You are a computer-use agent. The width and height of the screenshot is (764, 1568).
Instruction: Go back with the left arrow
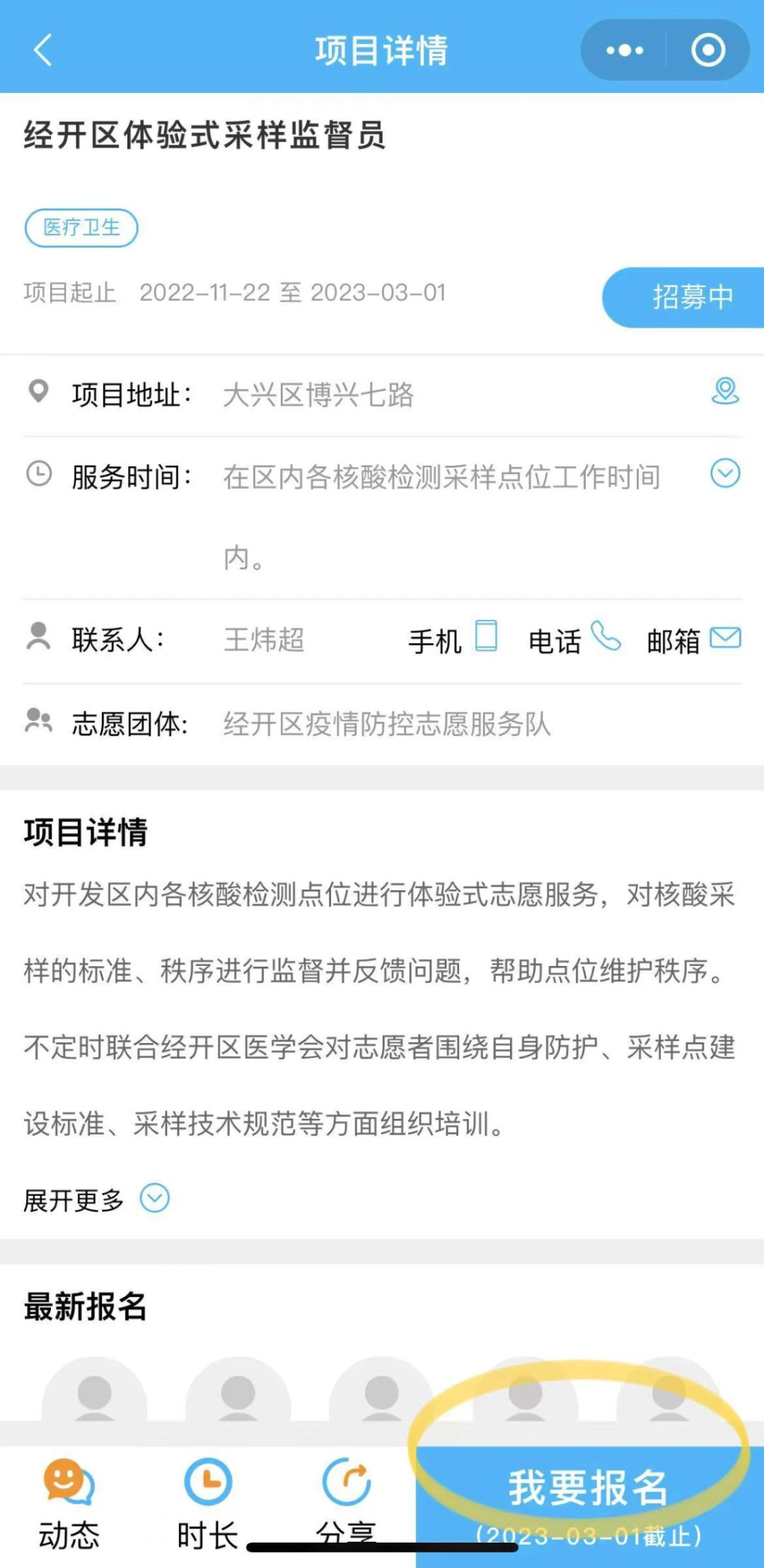coord(42,49)
